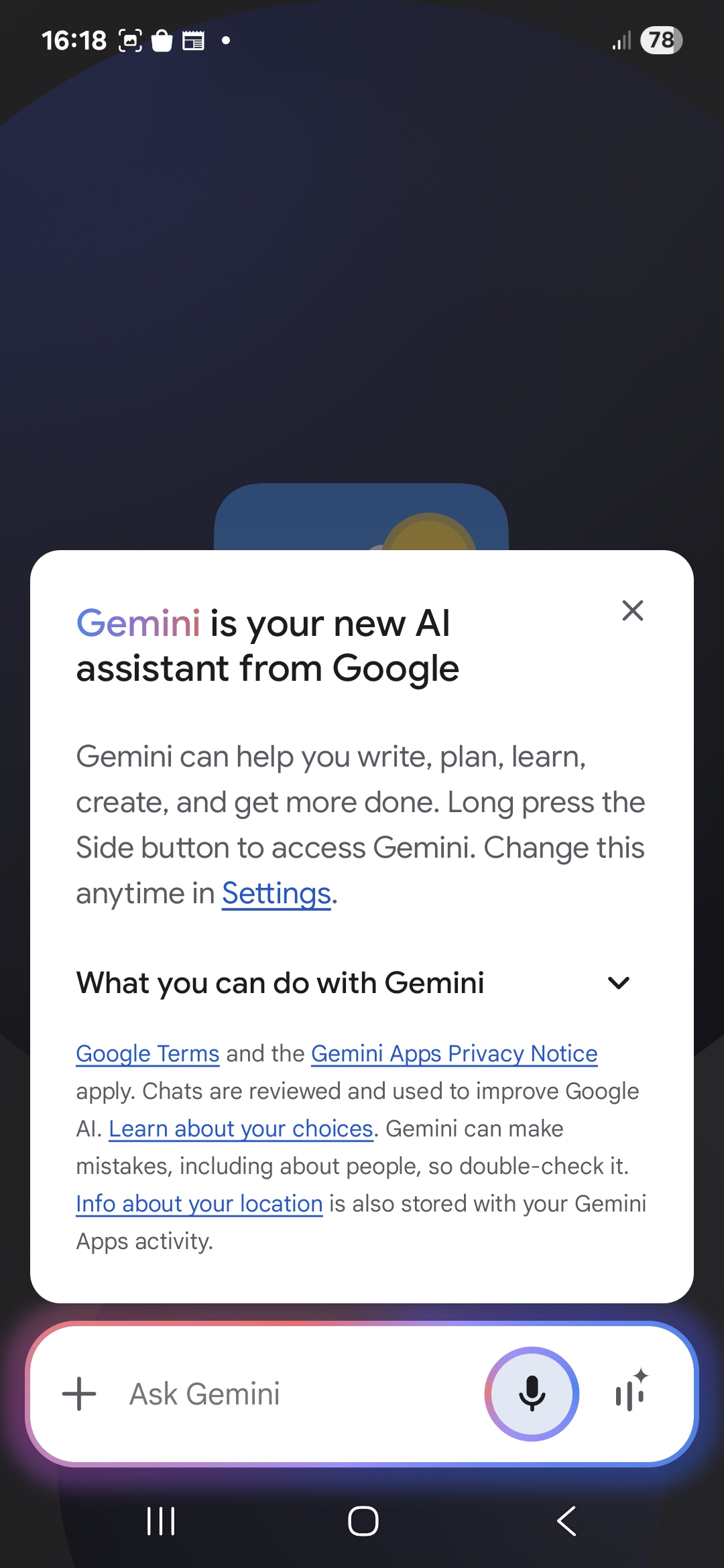
Task: Go back using the navigation bar arrow
Action: 566,1521
